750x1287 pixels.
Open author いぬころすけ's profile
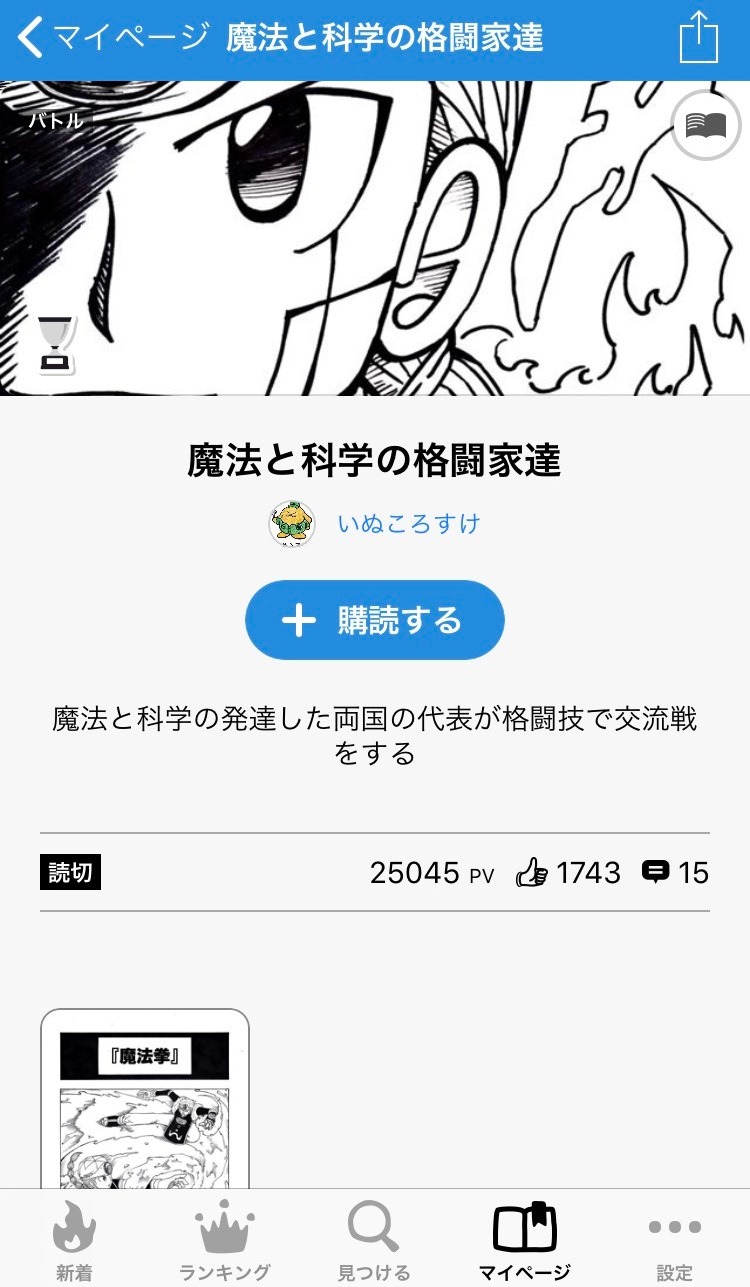(408, 524)
